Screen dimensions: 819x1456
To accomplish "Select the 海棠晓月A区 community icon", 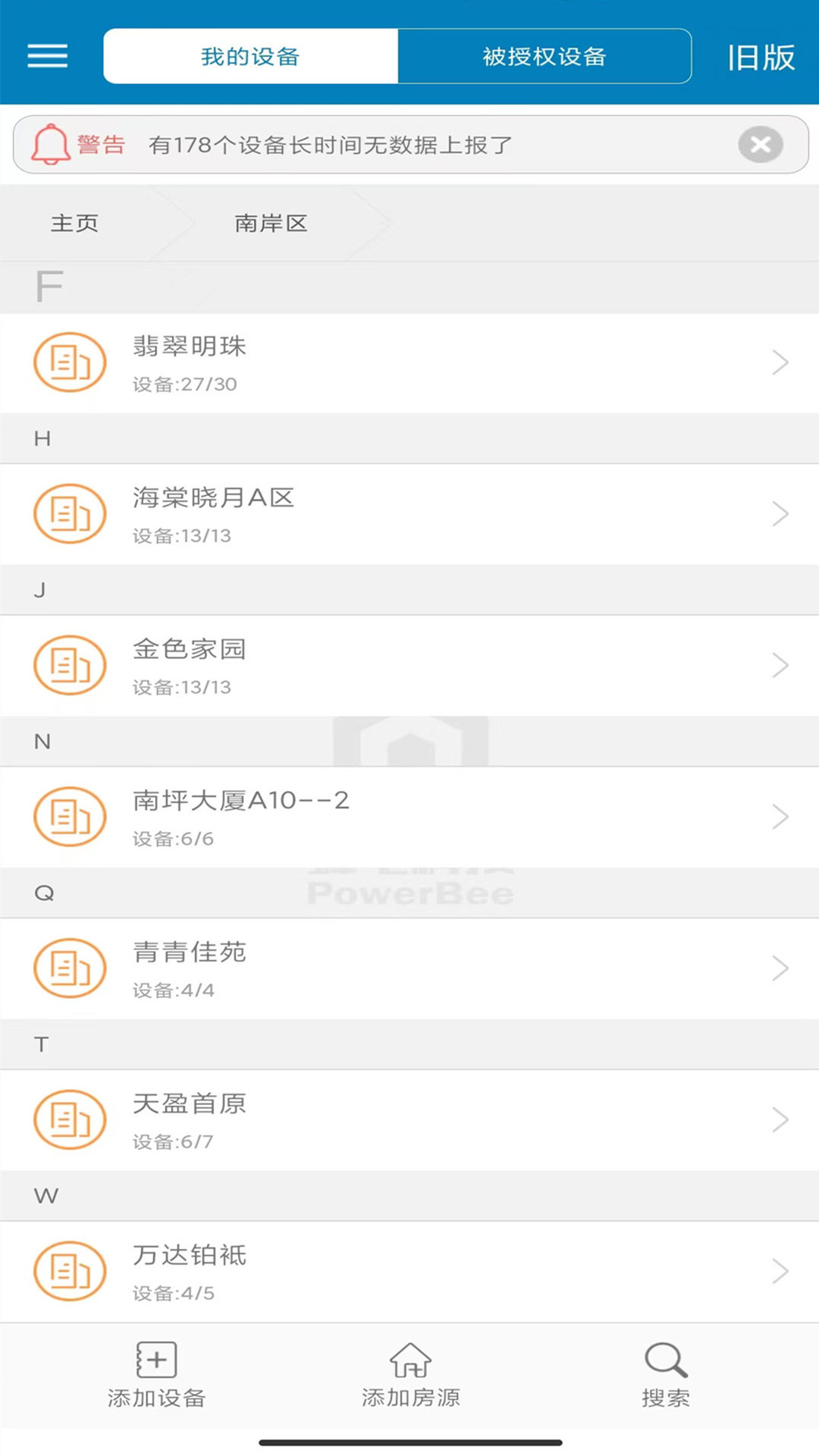I will (x=69, y=513).
